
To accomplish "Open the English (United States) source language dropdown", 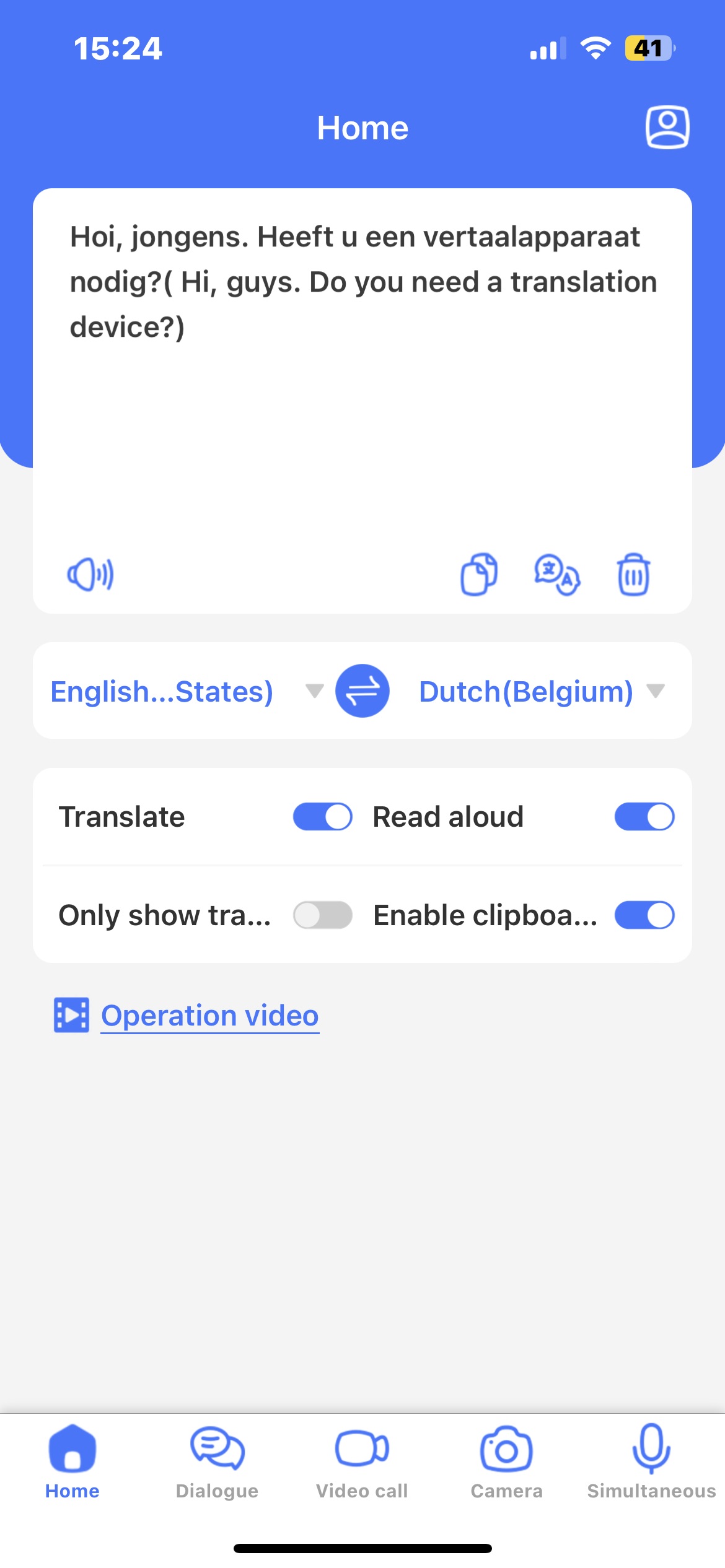I will pyautogui.click(x=186, y=691).
